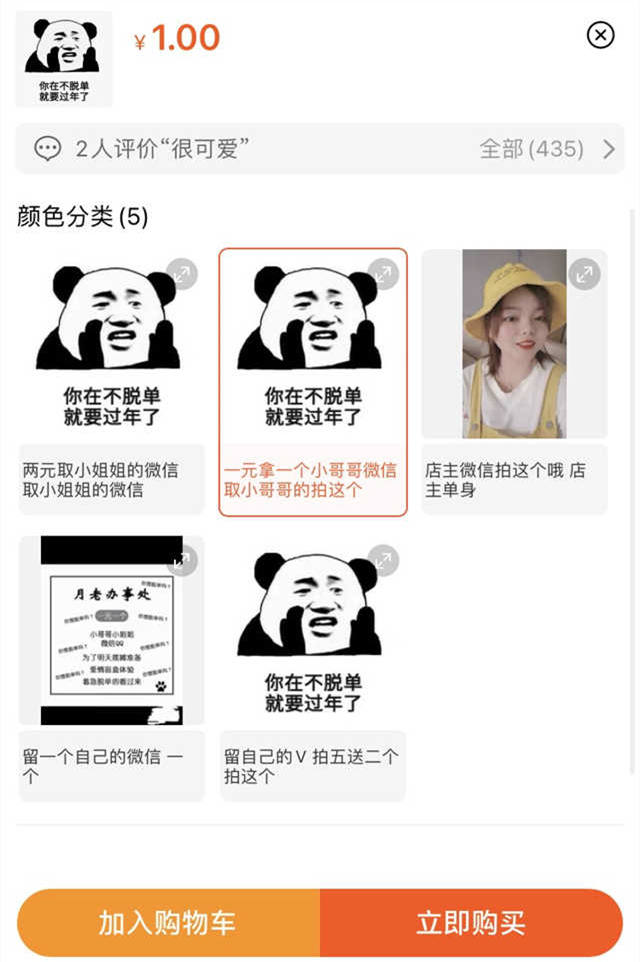Open all 435 reviews
The height and width of the screenshot is (962, 640).
(545, 150)
